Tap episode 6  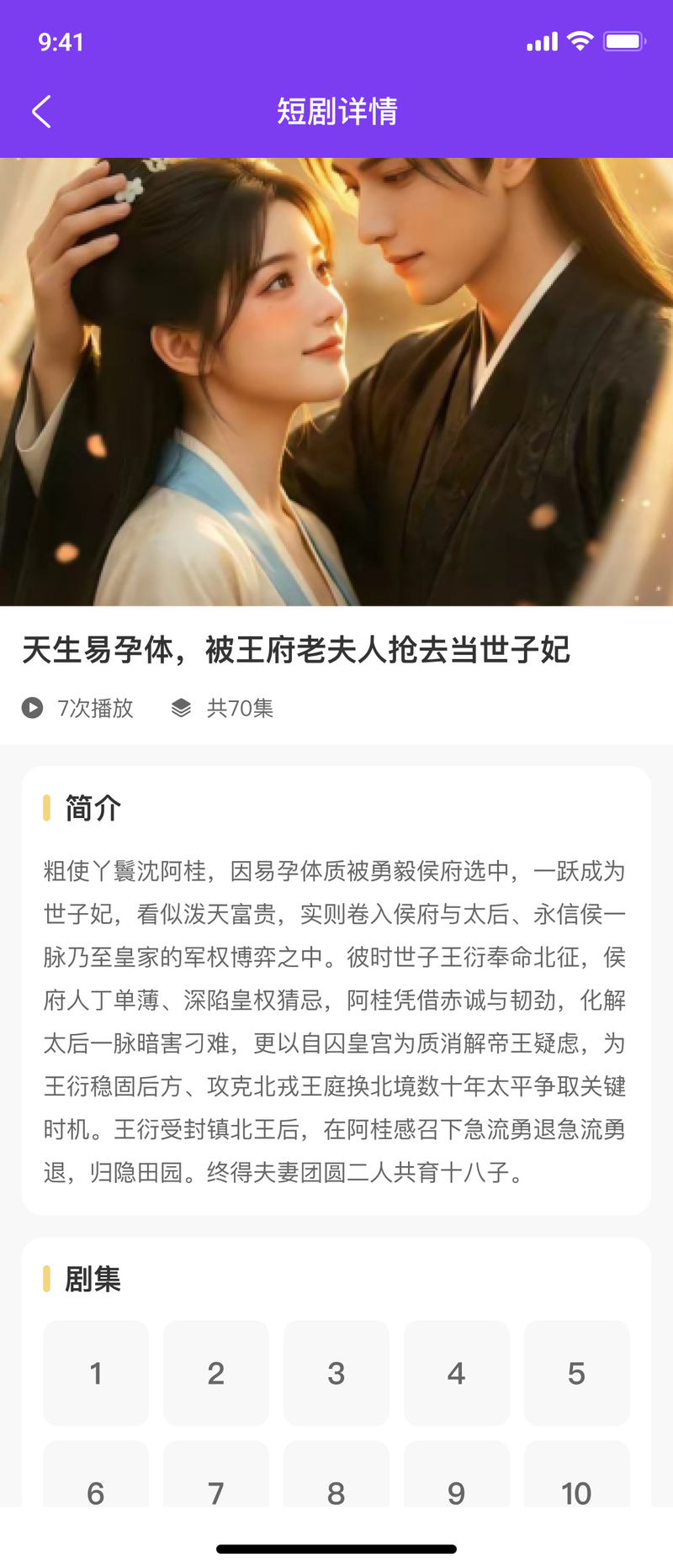(96, 1474)
